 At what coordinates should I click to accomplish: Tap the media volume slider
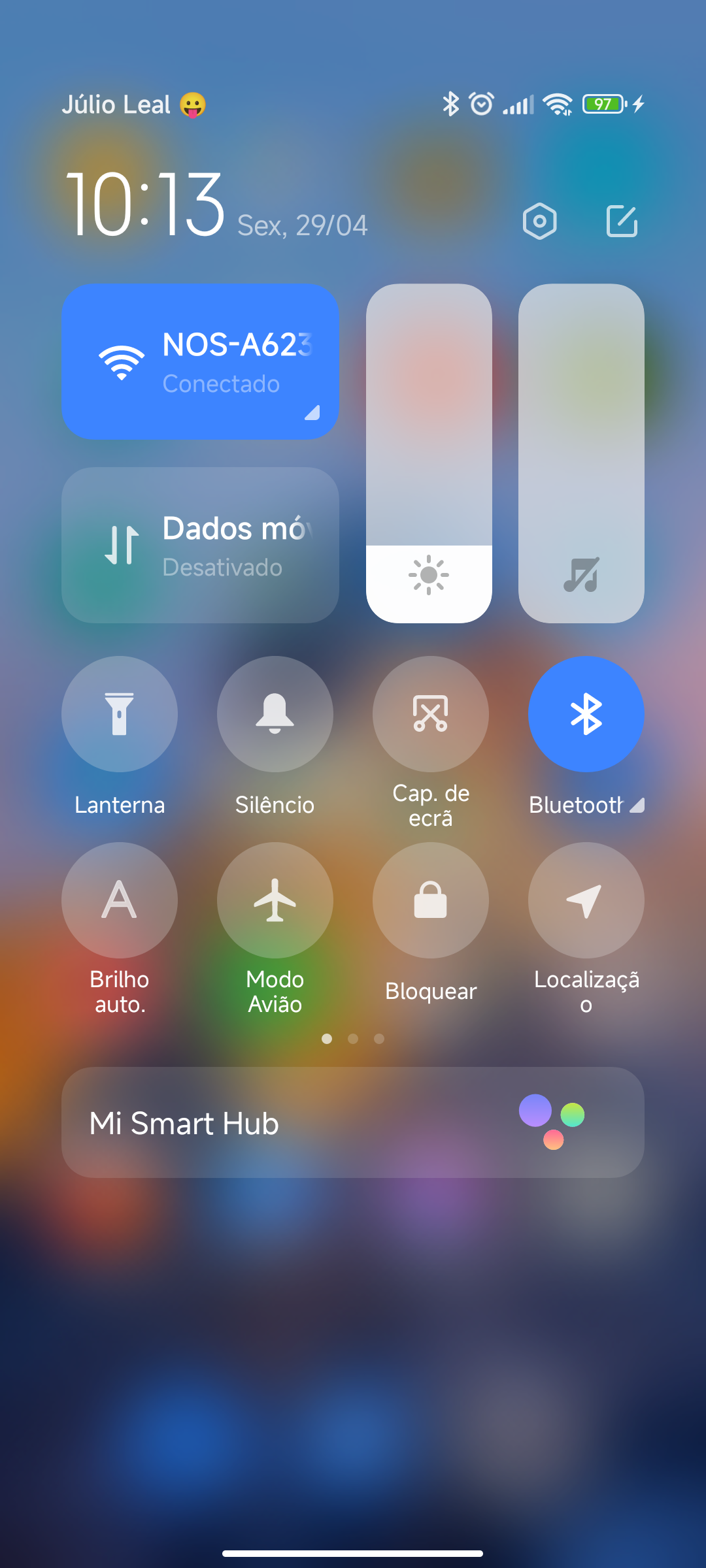[x=581, y=453]
